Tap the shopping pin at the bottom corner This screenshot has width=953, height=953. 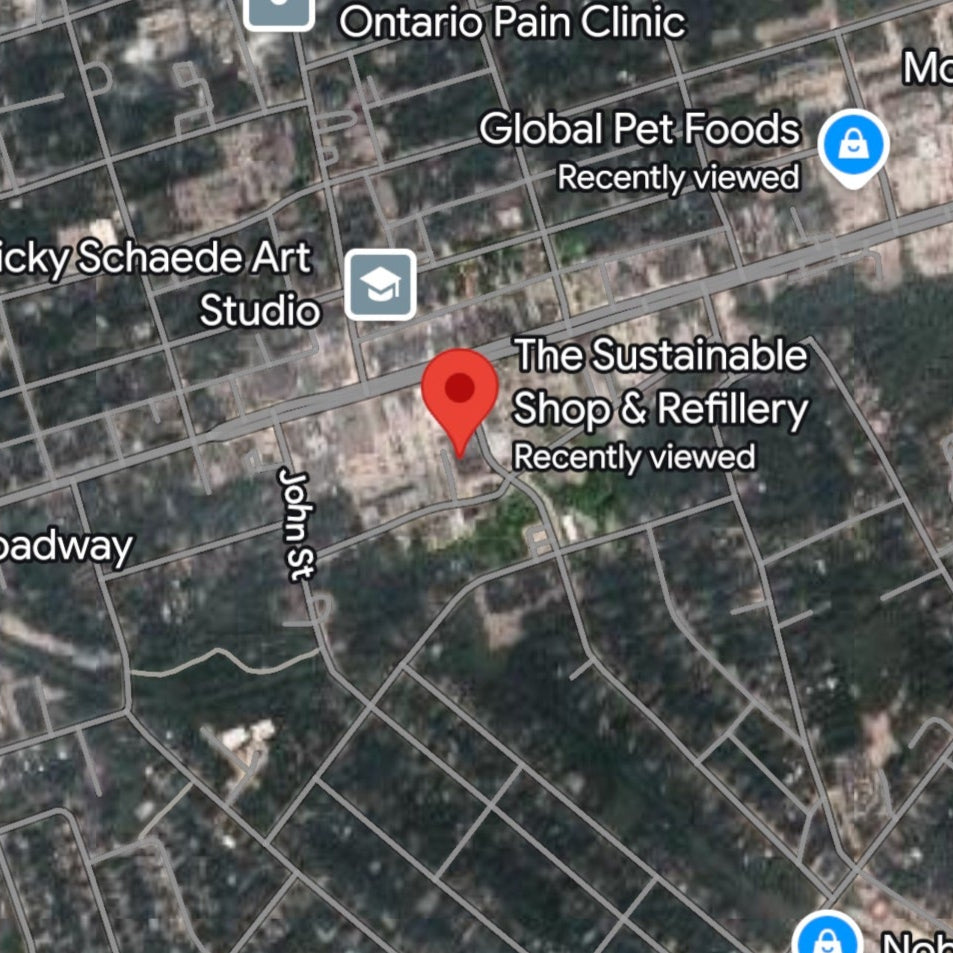tap(829, 938)
